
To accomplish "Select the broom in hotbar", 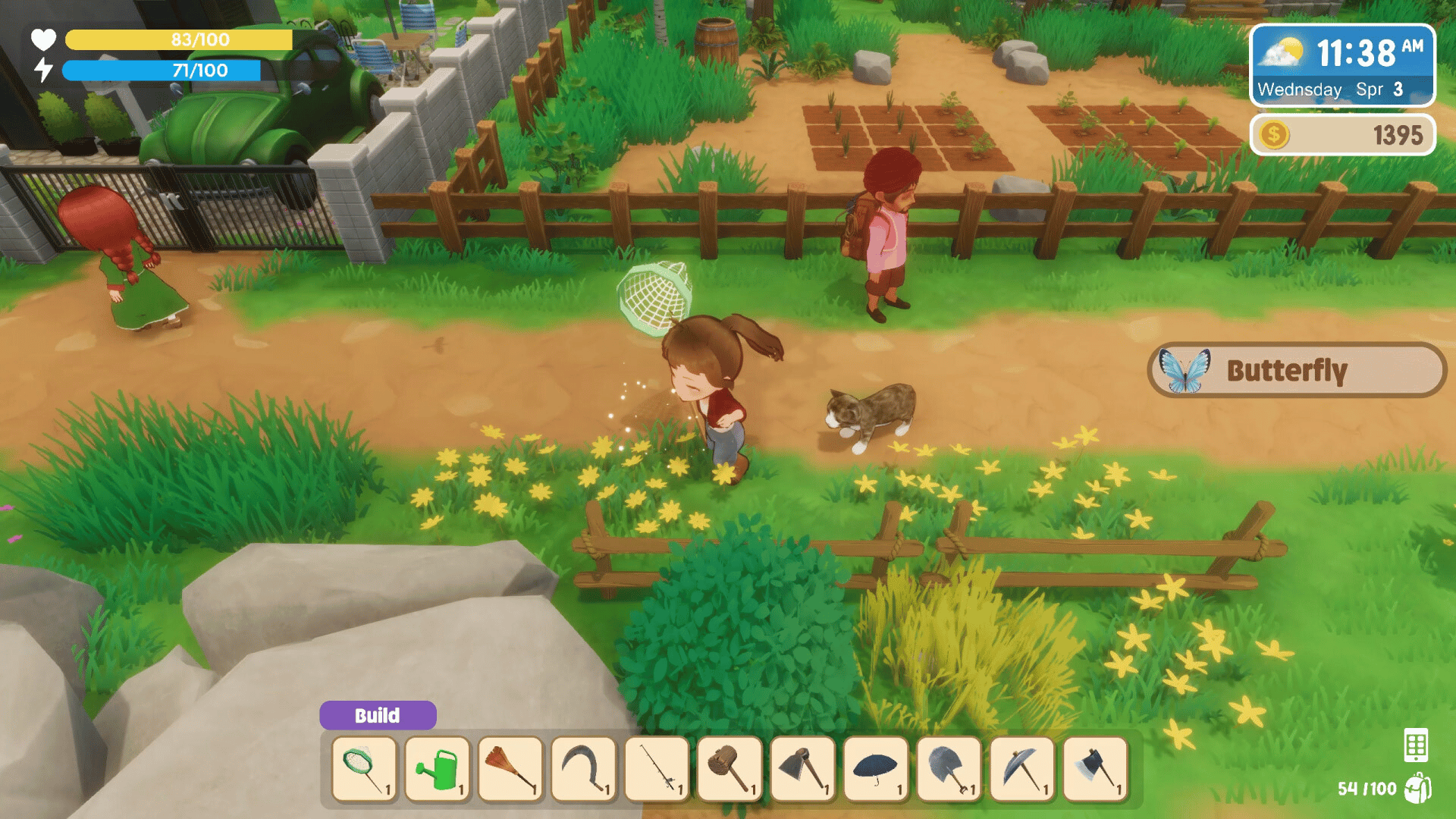I will (x=510, y=769).
